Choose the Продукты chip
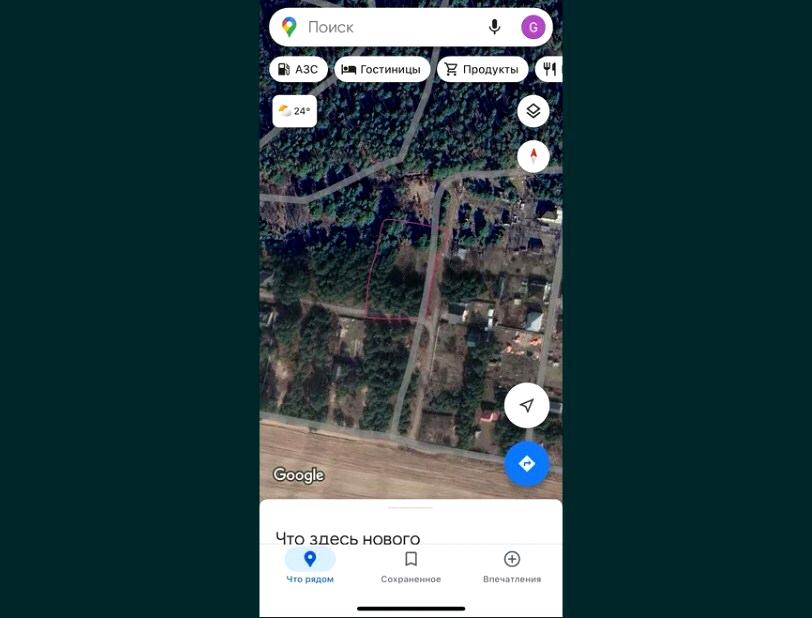The height and width of the screenshot is (618, 812). click(x=483, y=69)
